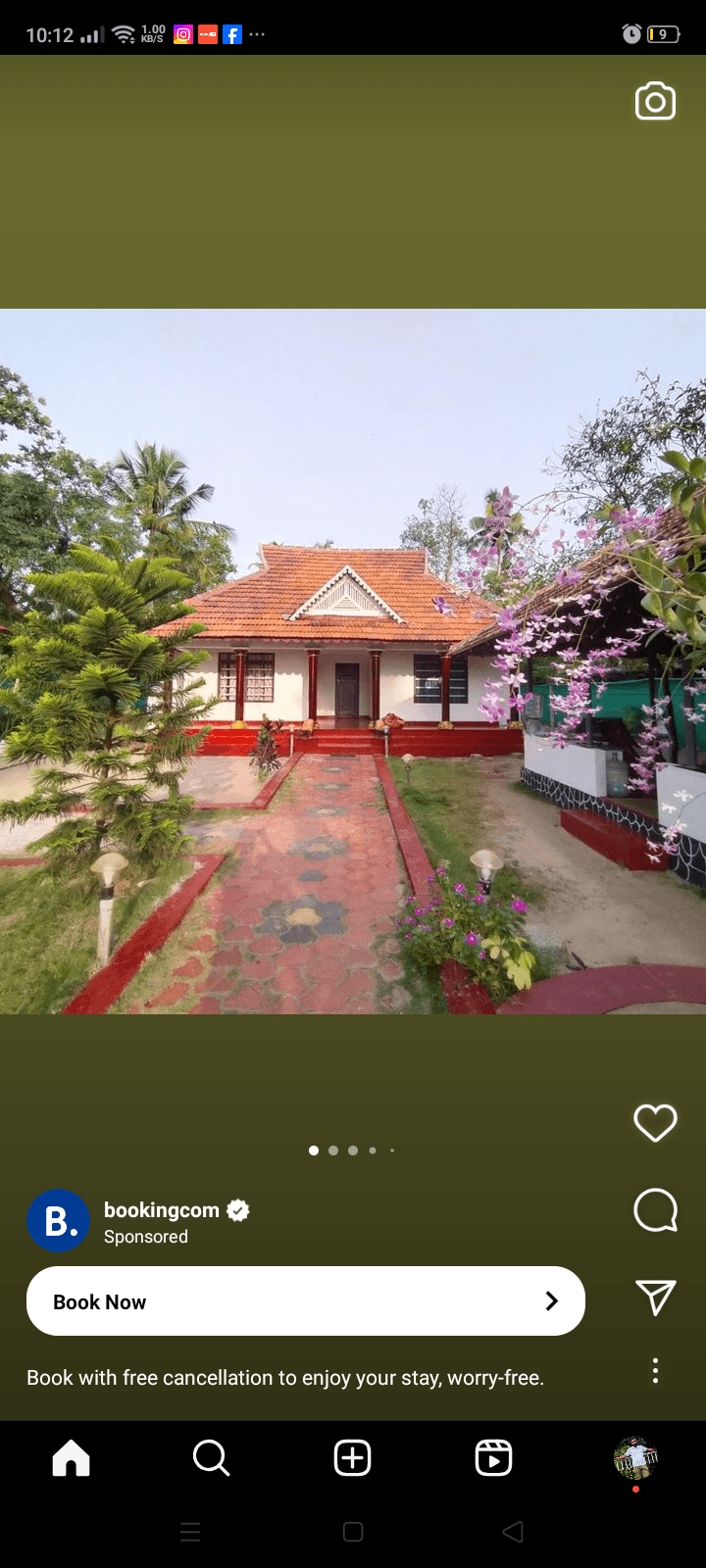This screenshot has width=706, height=1568.
Task: Create a new post with plus icon
Action: [x=352, y=1458]
